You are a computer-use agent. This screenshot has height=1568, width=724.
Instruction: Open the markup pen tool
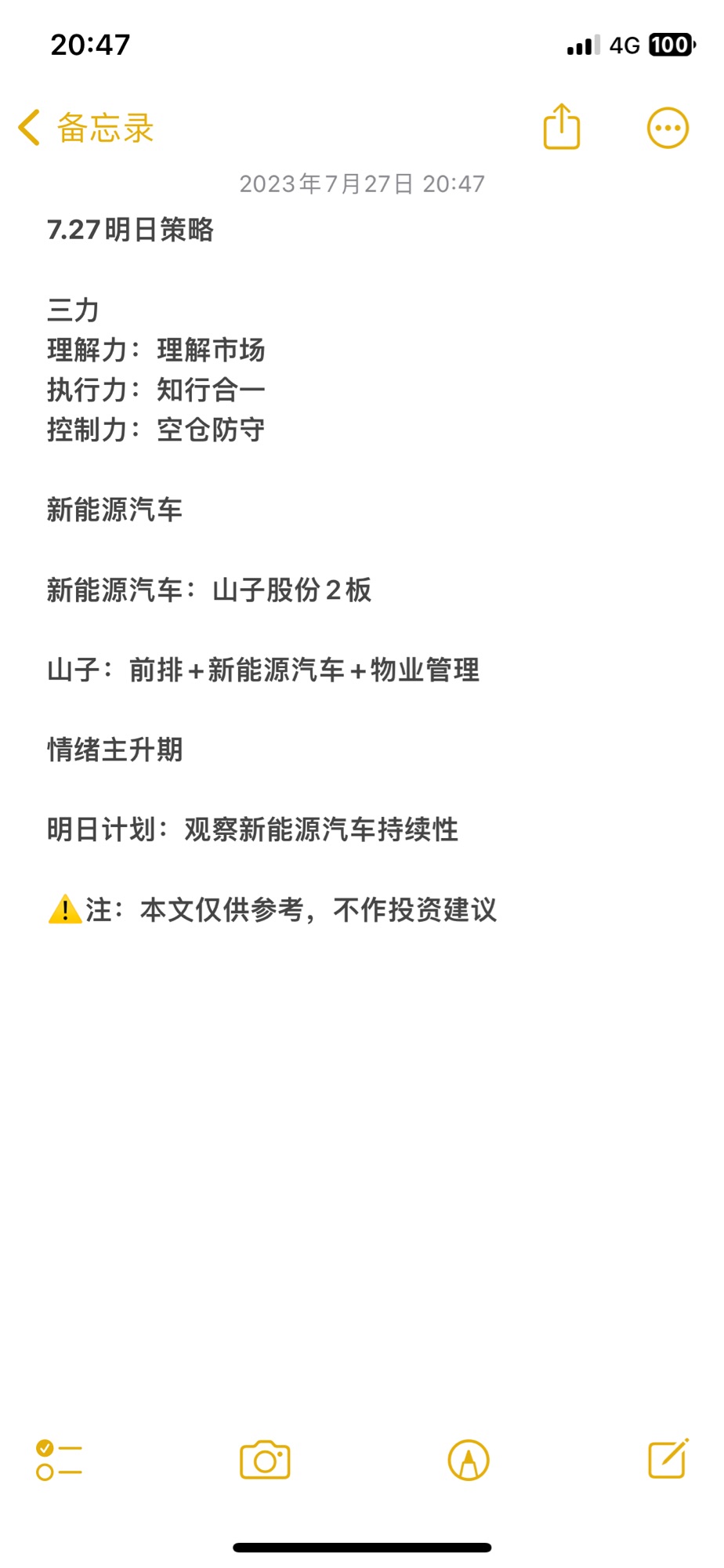[x=469, y=1460]
